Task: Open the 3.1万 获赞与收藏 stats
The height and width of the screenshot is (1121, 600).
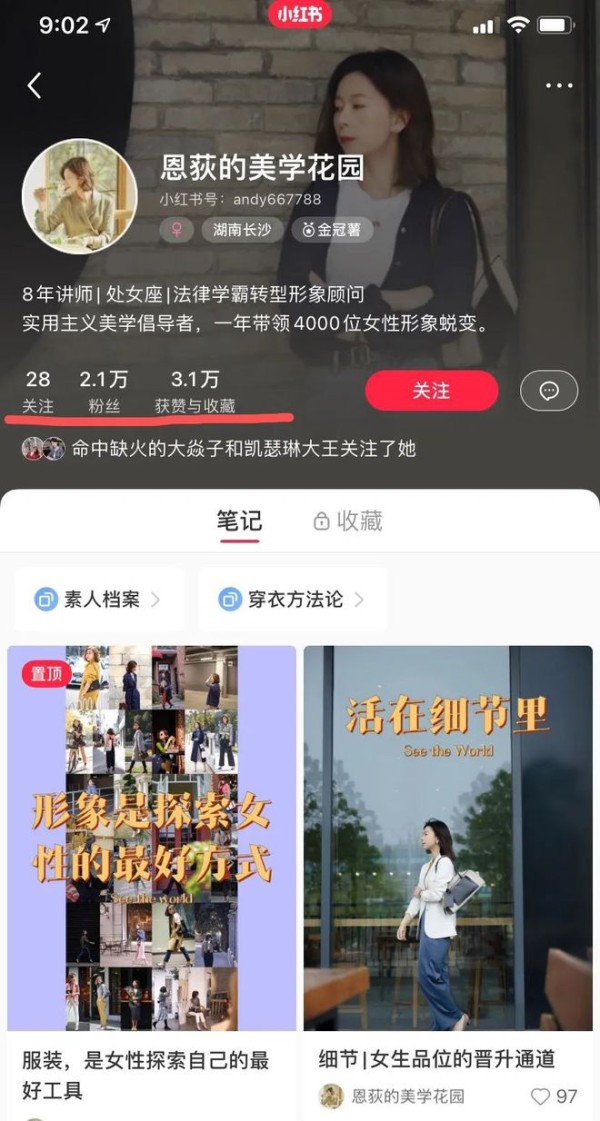Action: (x=195, y=392)
